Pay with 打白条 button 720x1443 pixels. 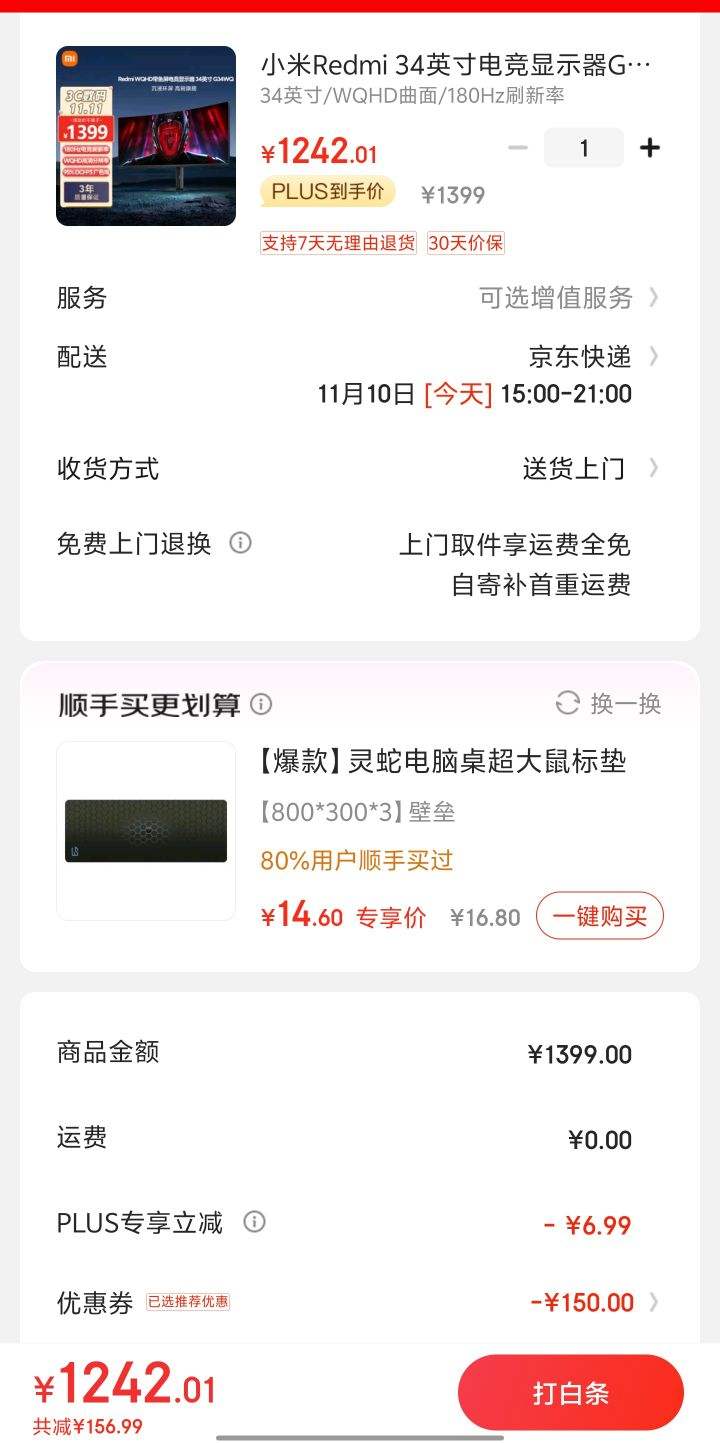[x=570, y=1393]
